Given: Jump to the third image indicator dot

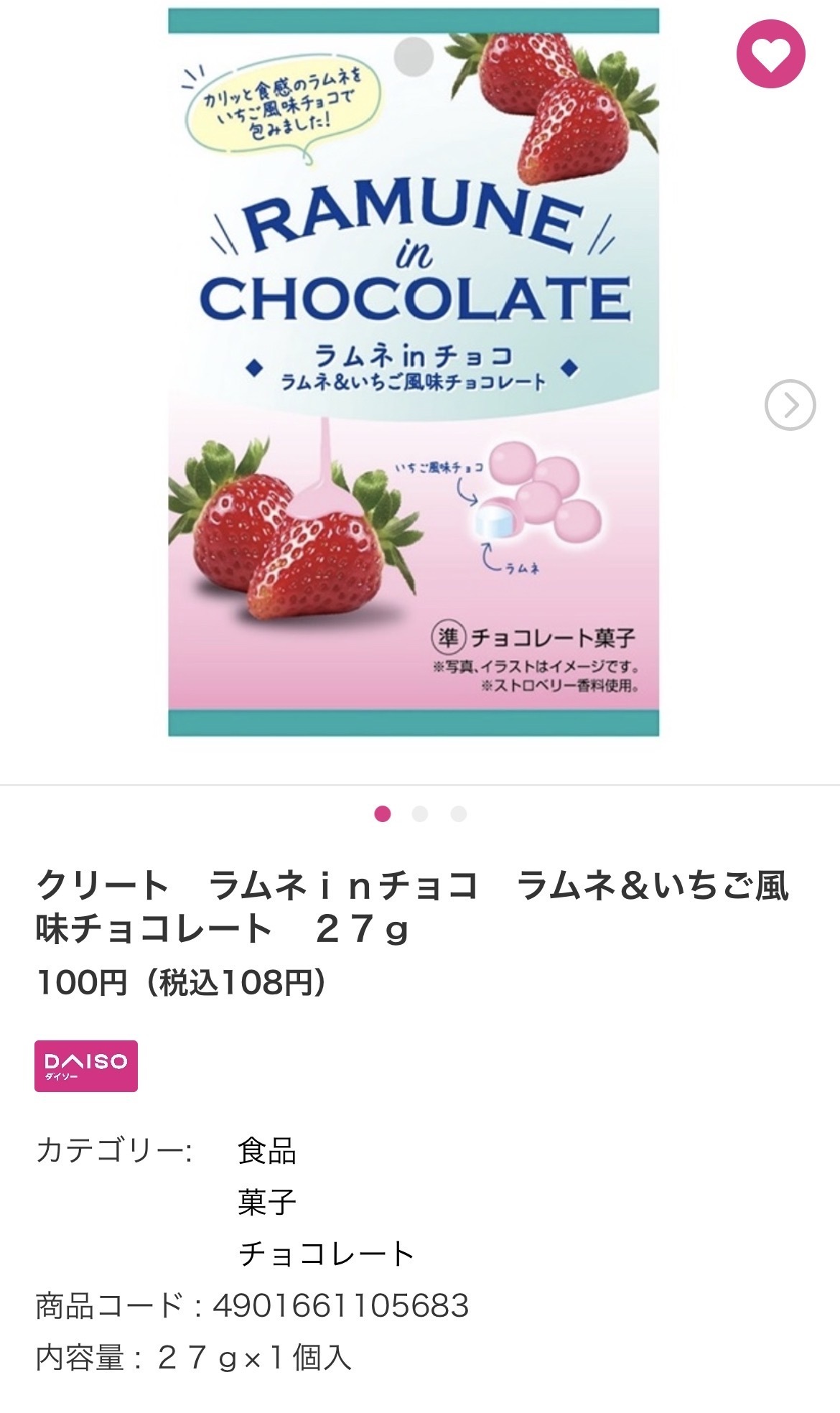Looking at the screenshot, I should pyautogui.click(x=459, y=813).
